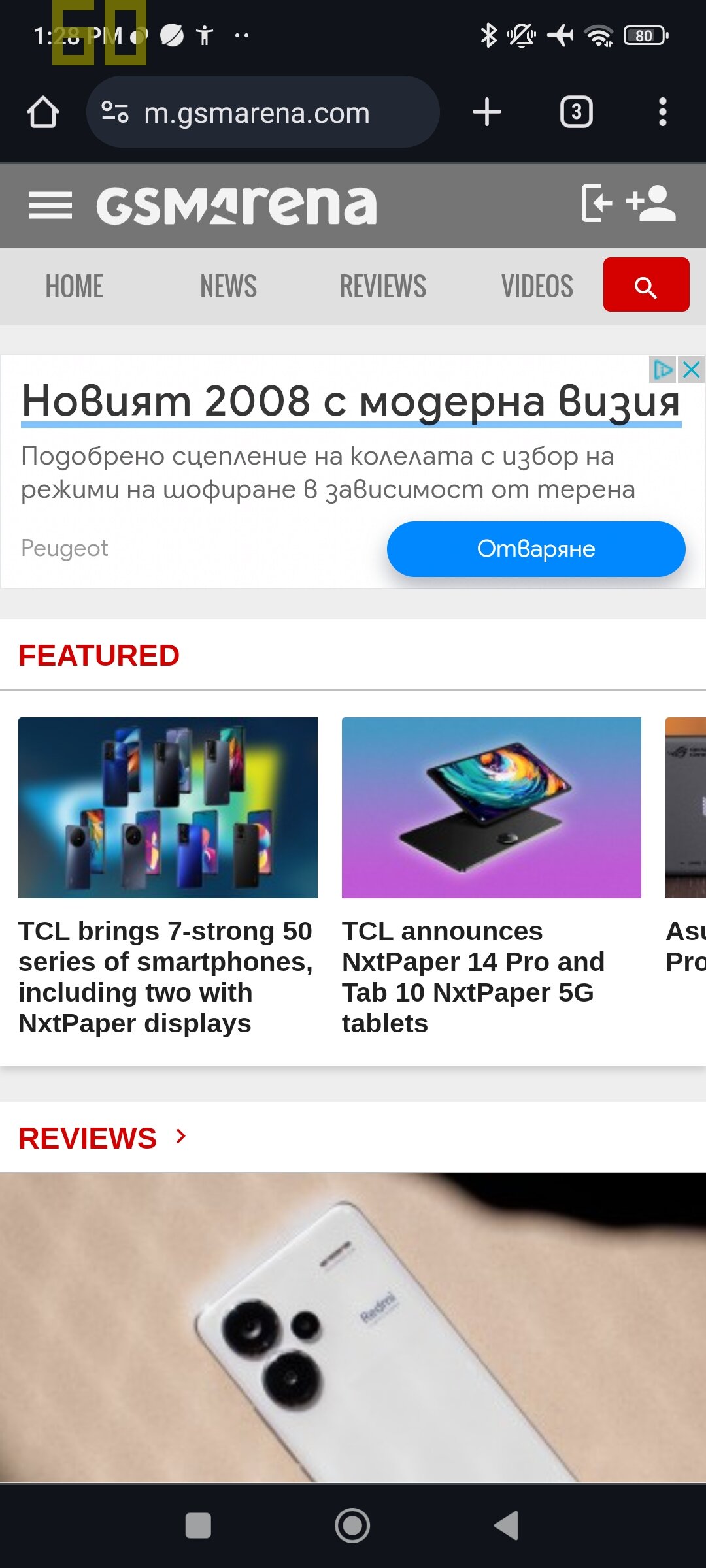Image resolution: width=706 pixels, height=1568 pixels.
Task: Open the REVIEWS section heading link
Action: tap(103, 1138)
